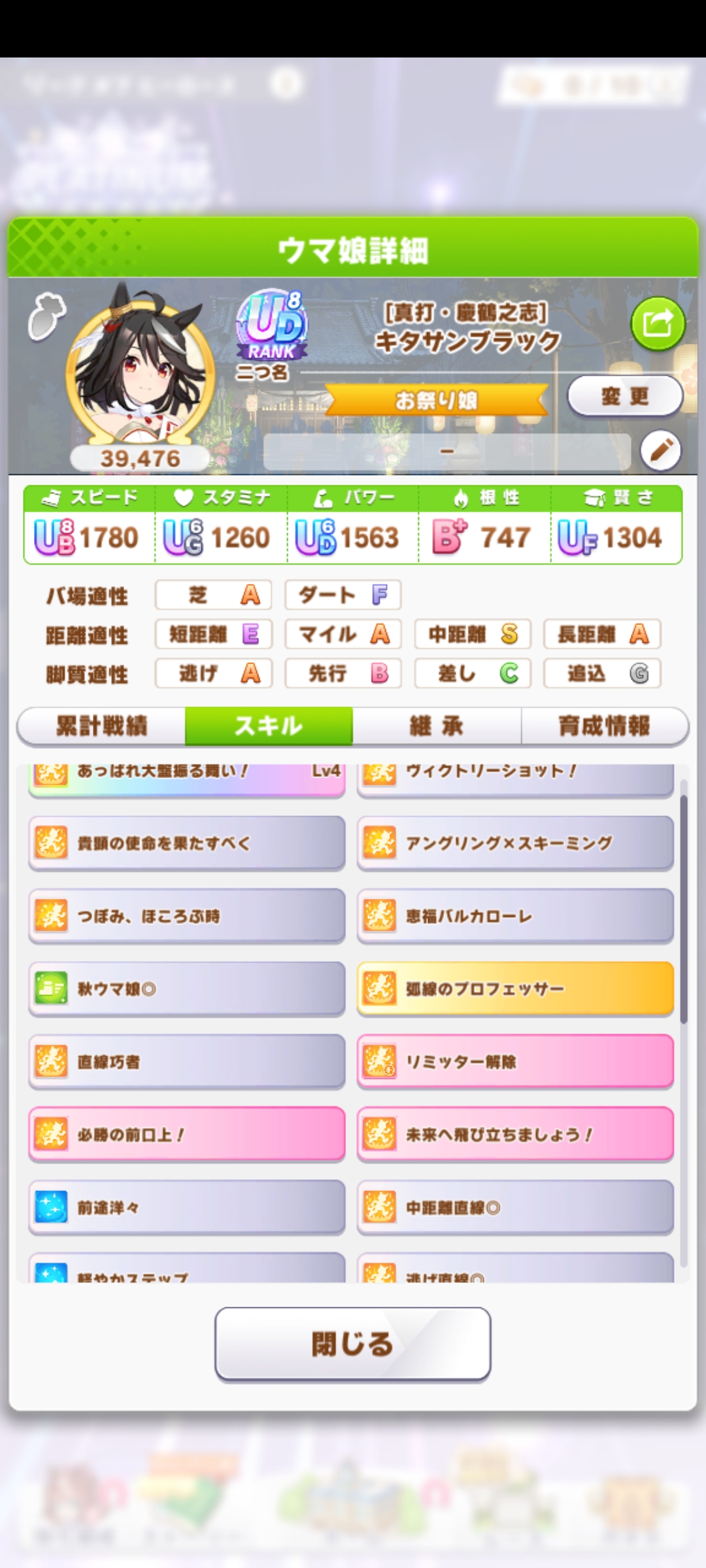Image resolution: width=706 pixels, height=1568 pixels.
Task: Tap the 前途洋々 skill
Action: (186, 1207)
